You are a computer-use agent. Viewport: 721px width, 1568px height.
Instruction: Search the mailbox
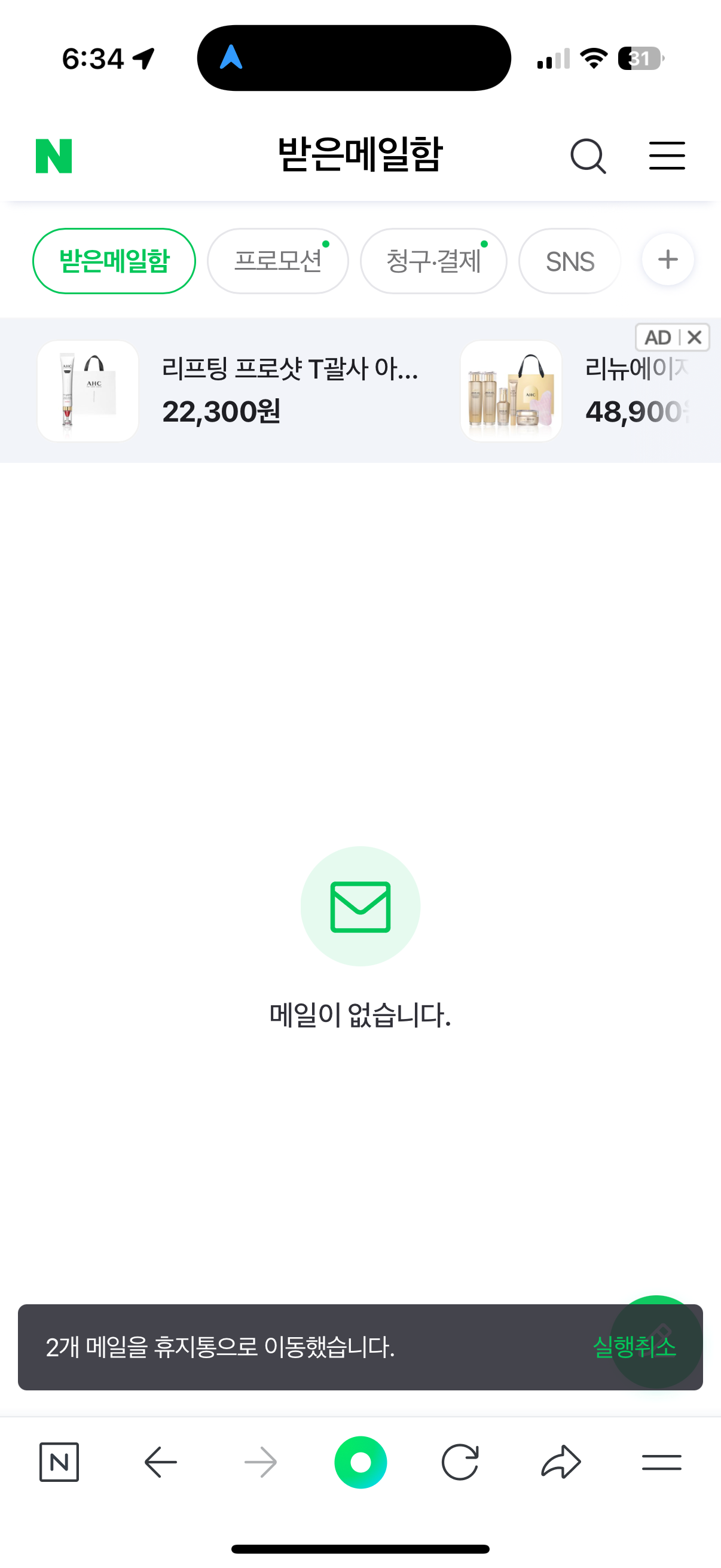[588, 156]
